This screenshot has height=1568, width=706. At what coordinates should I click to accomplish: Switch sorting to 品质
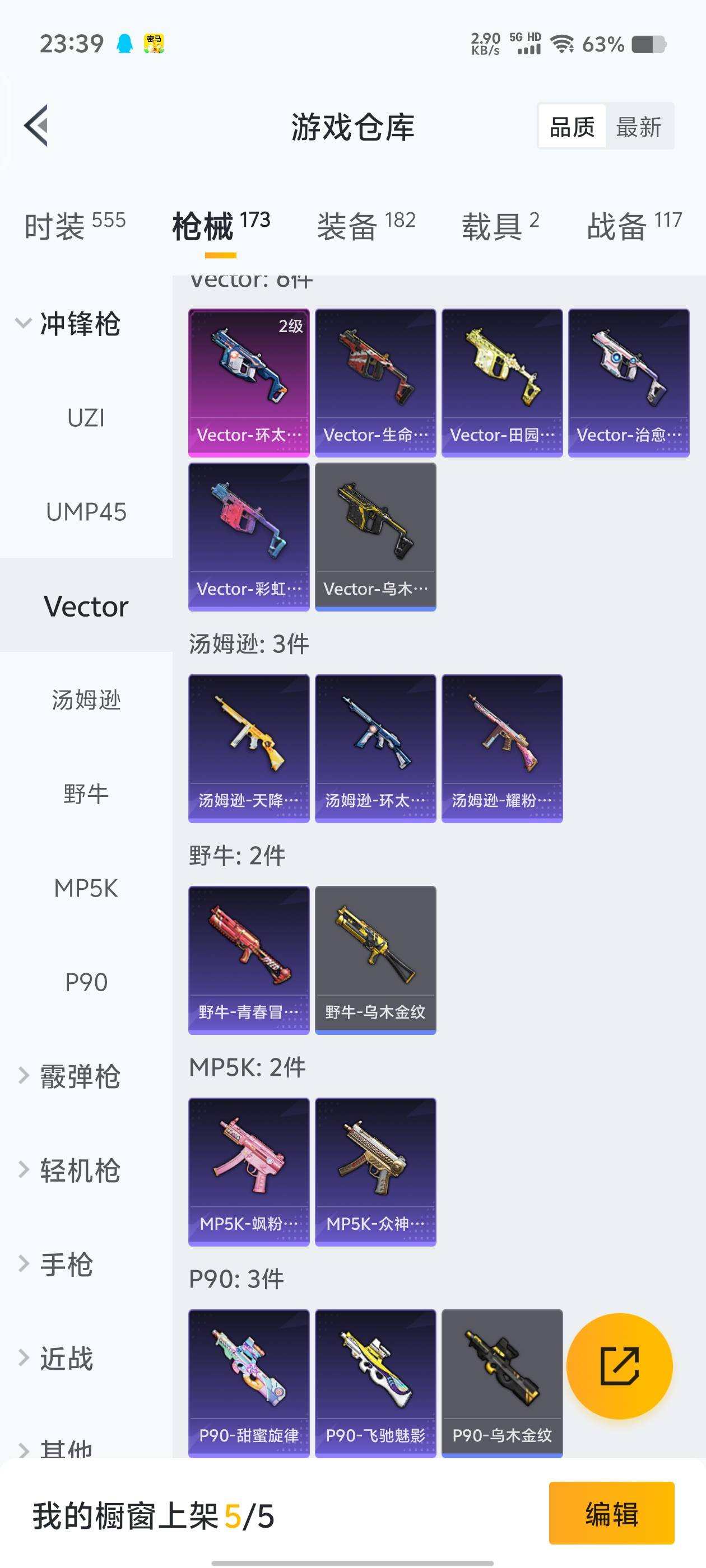570,127
